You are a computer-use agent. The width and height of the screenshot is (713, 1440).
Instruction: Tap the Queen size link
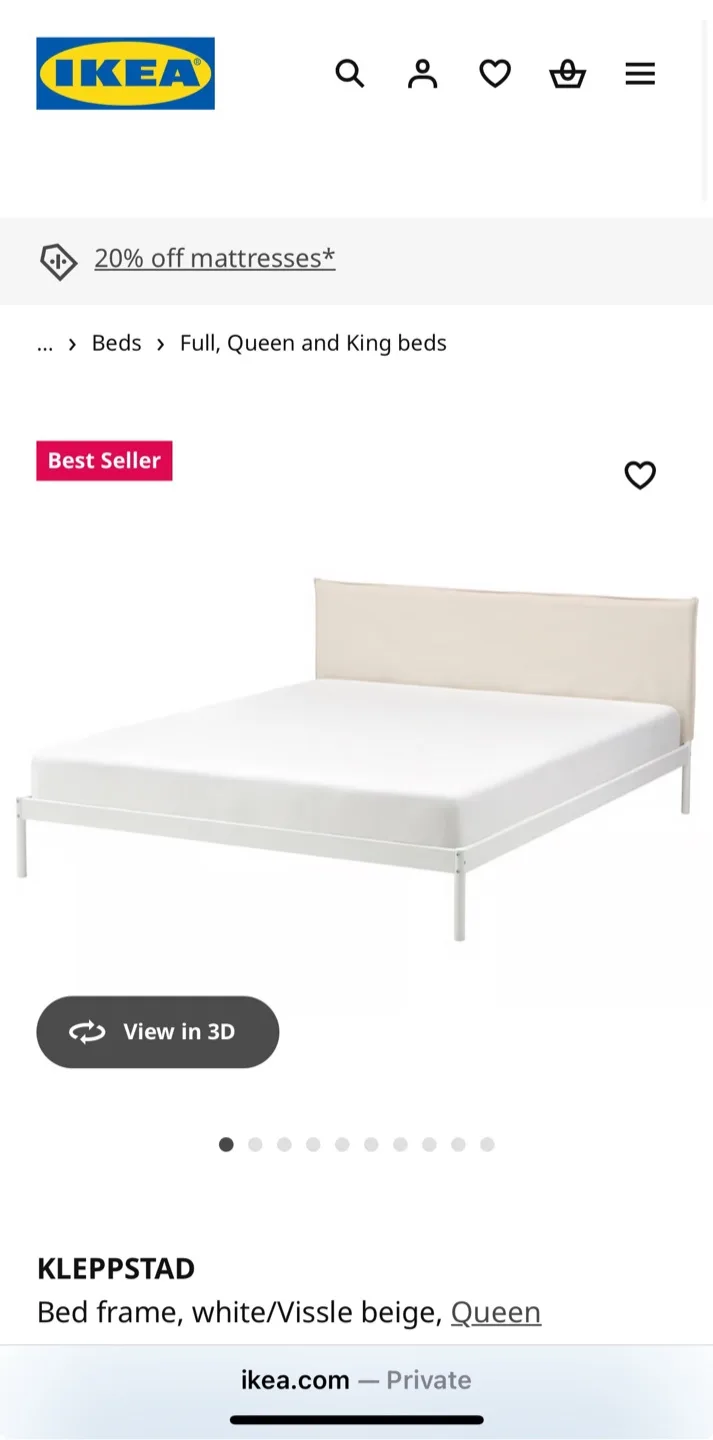click(496, 1311)
